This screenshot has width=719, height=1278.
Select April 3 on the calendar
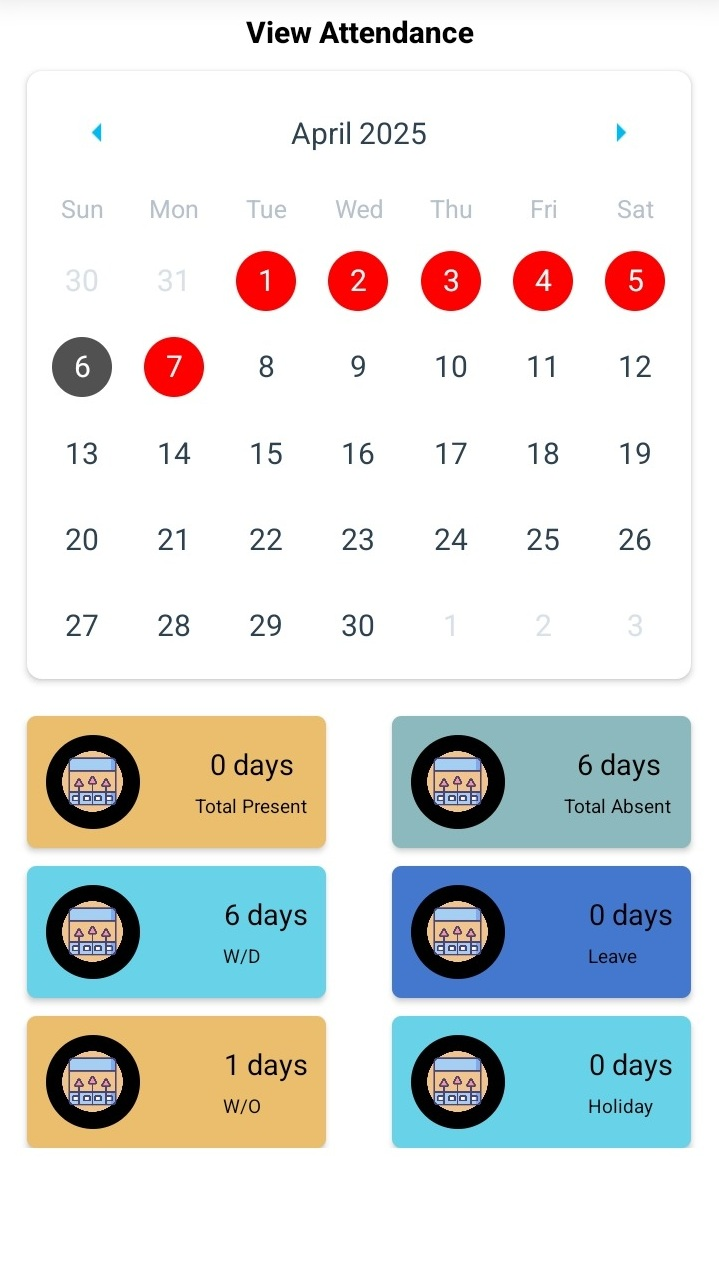(x=451, y=281)
